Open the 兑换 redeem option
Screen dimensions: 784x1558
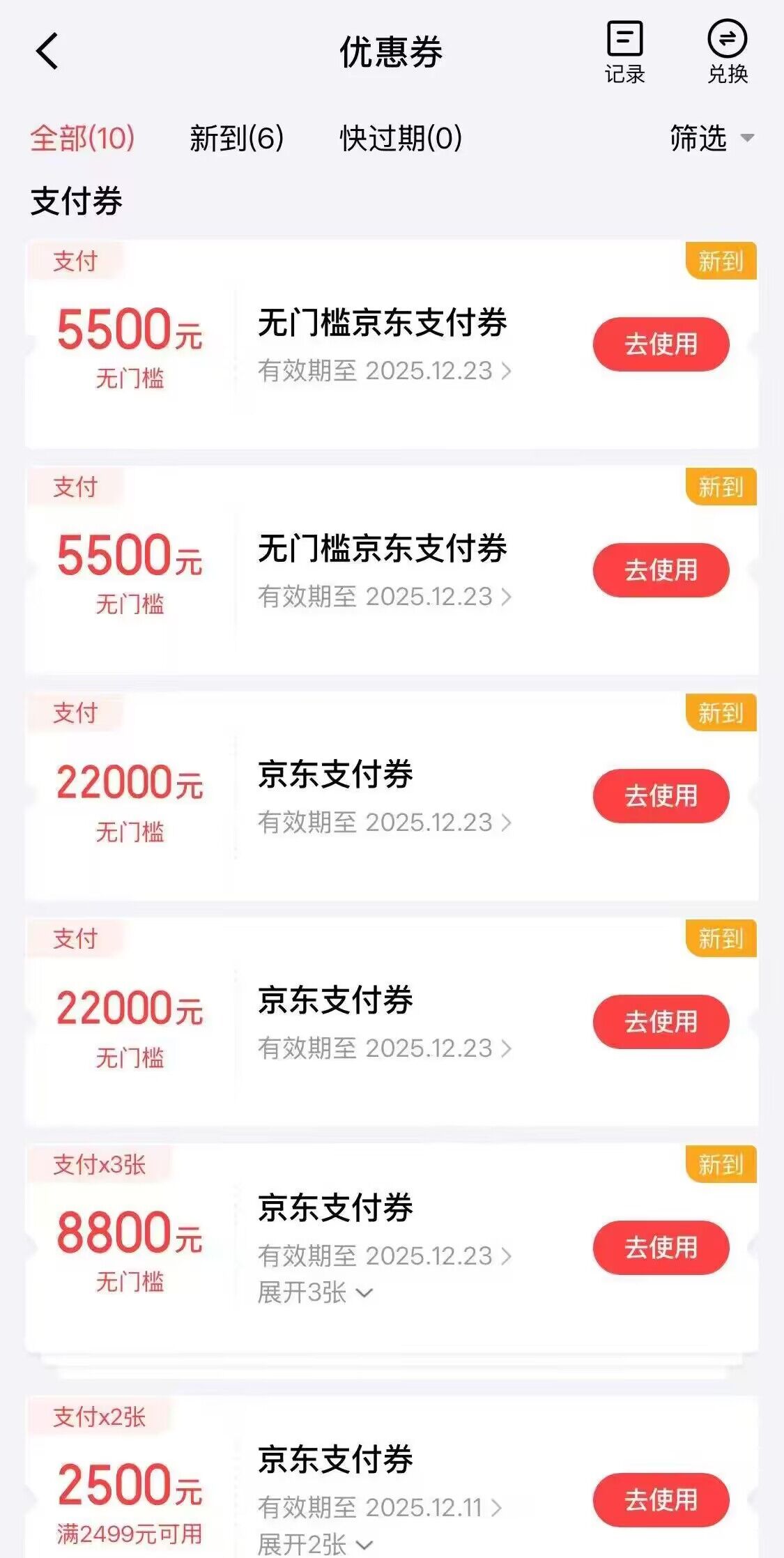[x=727, y=53]
